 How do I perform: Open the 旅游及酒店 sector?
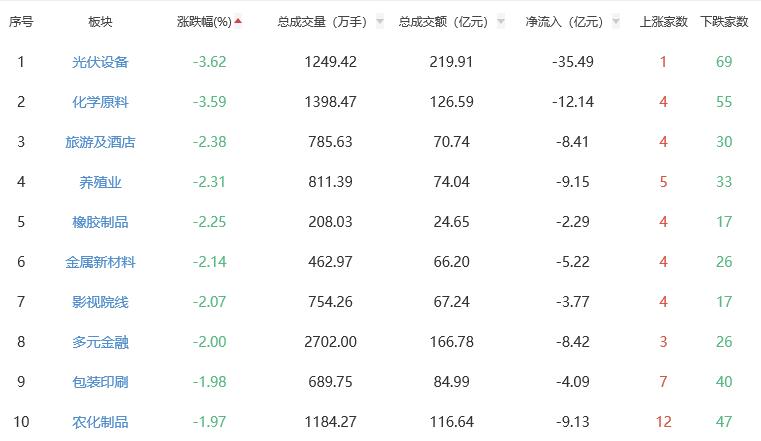click(100, 142)
